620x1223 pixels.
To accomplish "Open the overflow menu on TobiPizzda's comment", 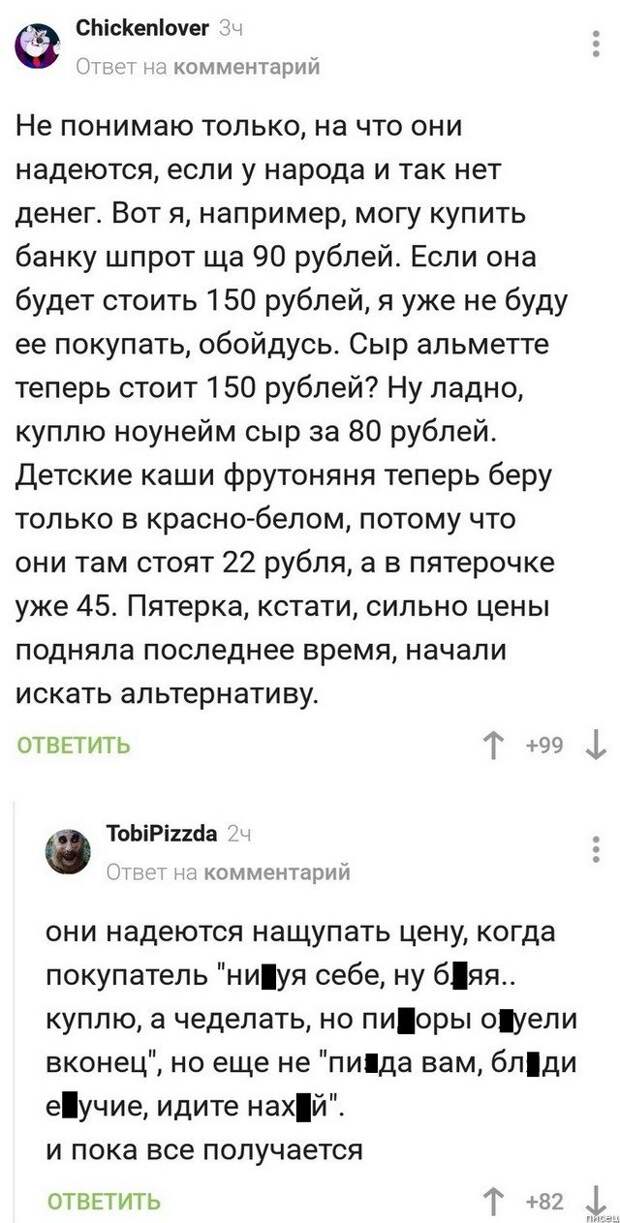I will click(597, 848).
